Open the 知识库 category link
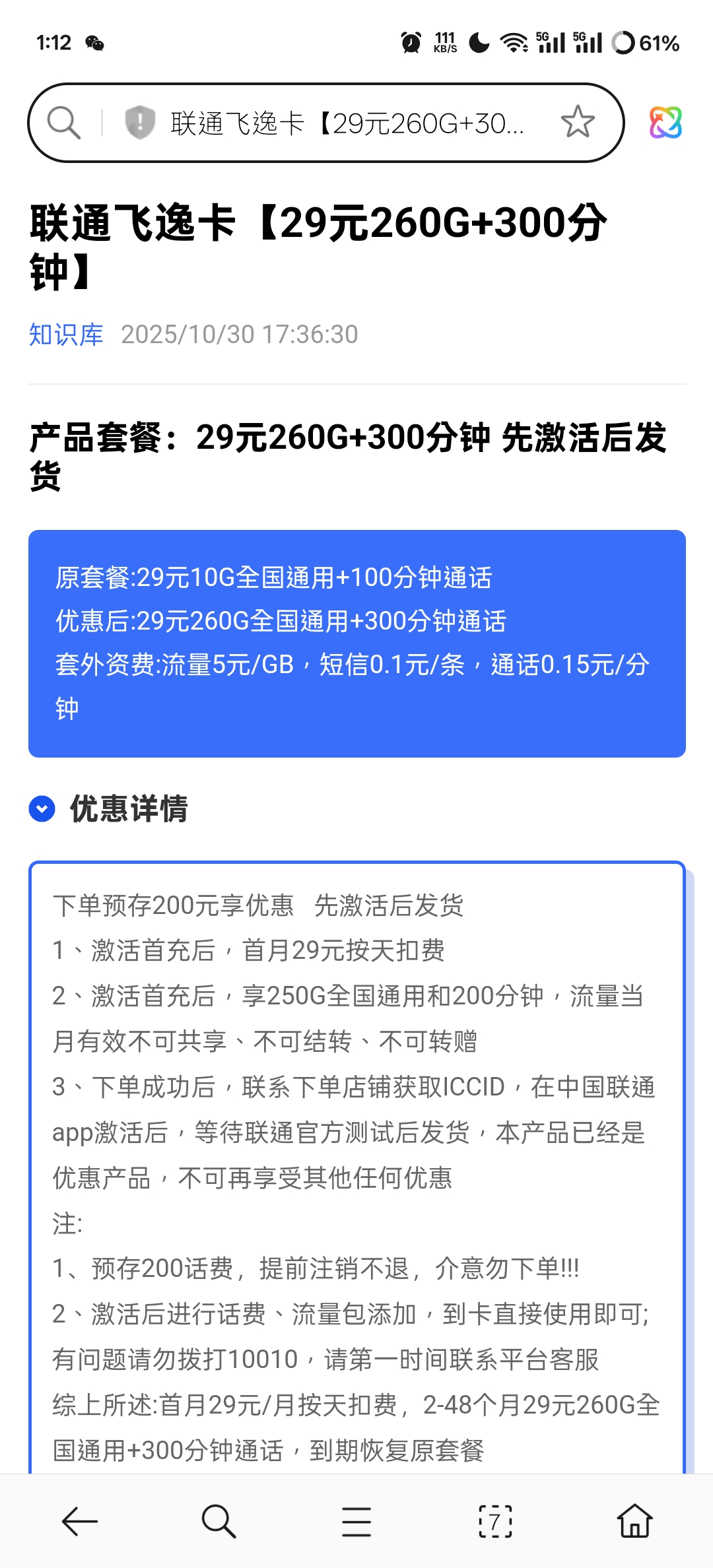The image size is (713, 1568). pos(66,335)
